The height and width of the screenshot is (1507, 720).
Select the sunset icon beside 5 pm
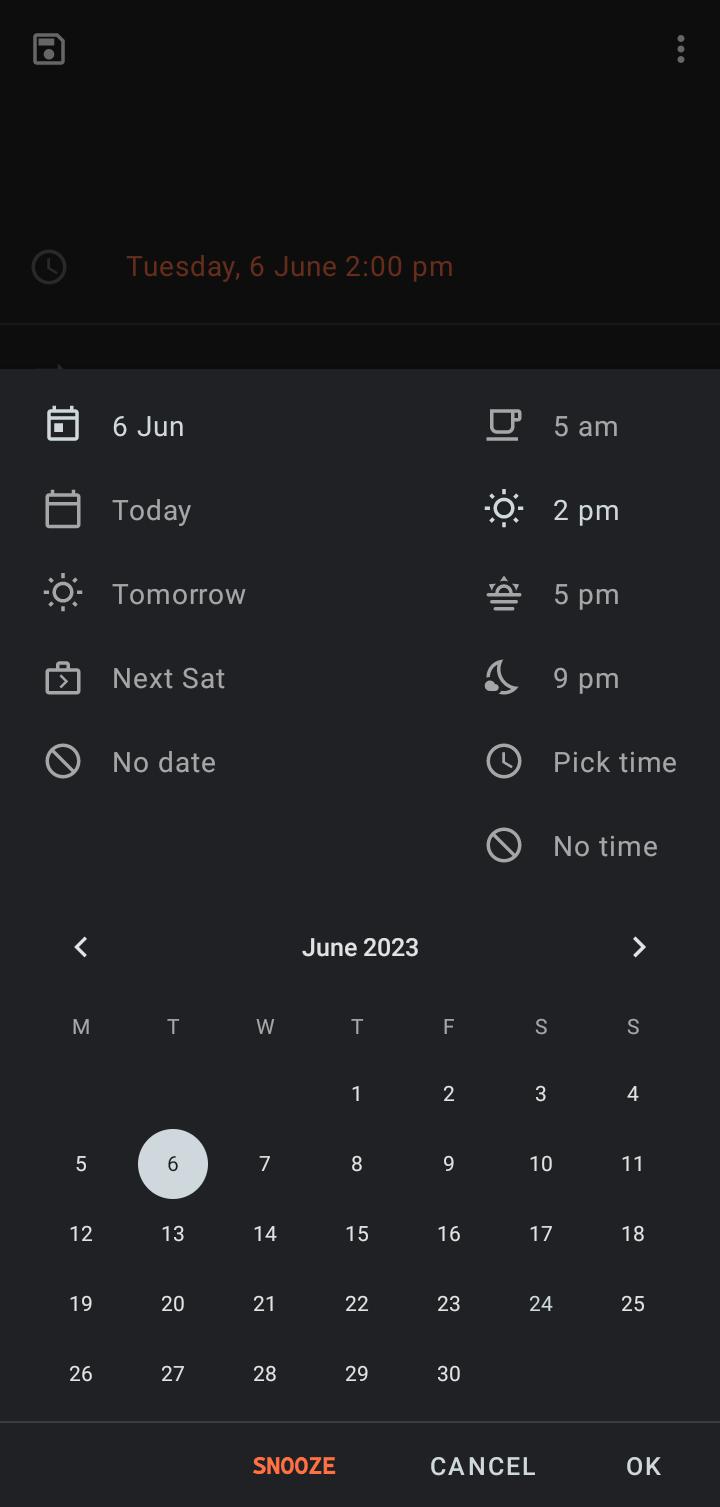tap(504, 593)
